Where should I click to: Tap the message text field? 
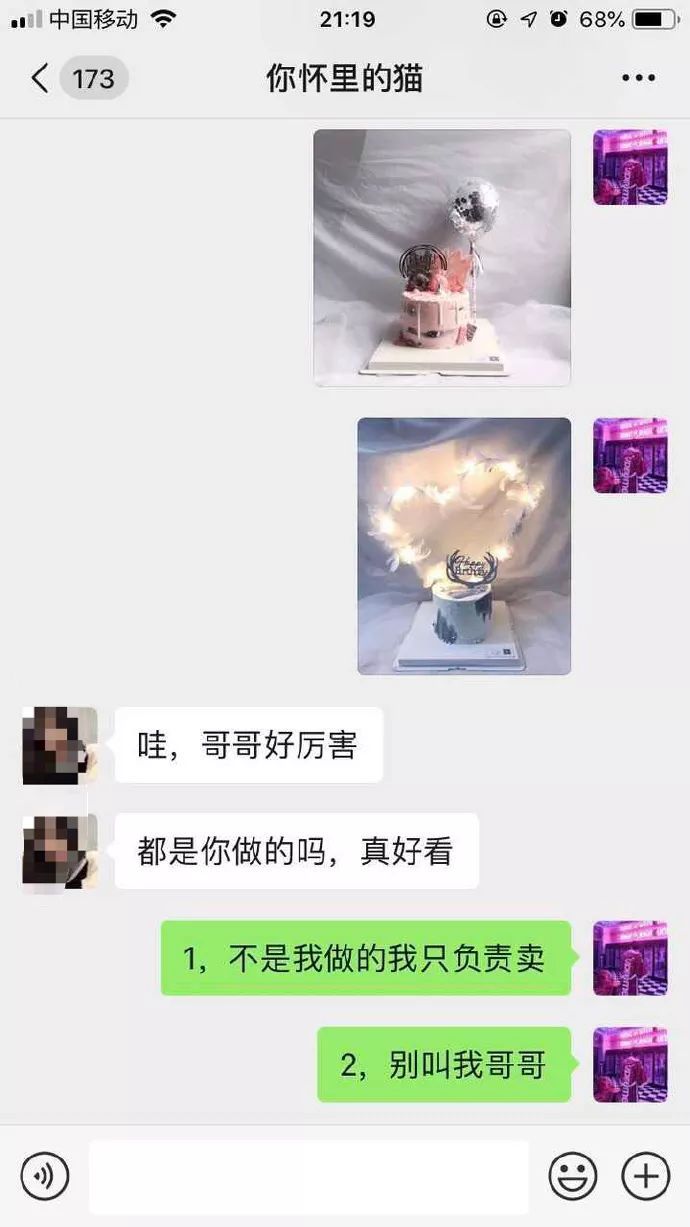[308, 1175]
